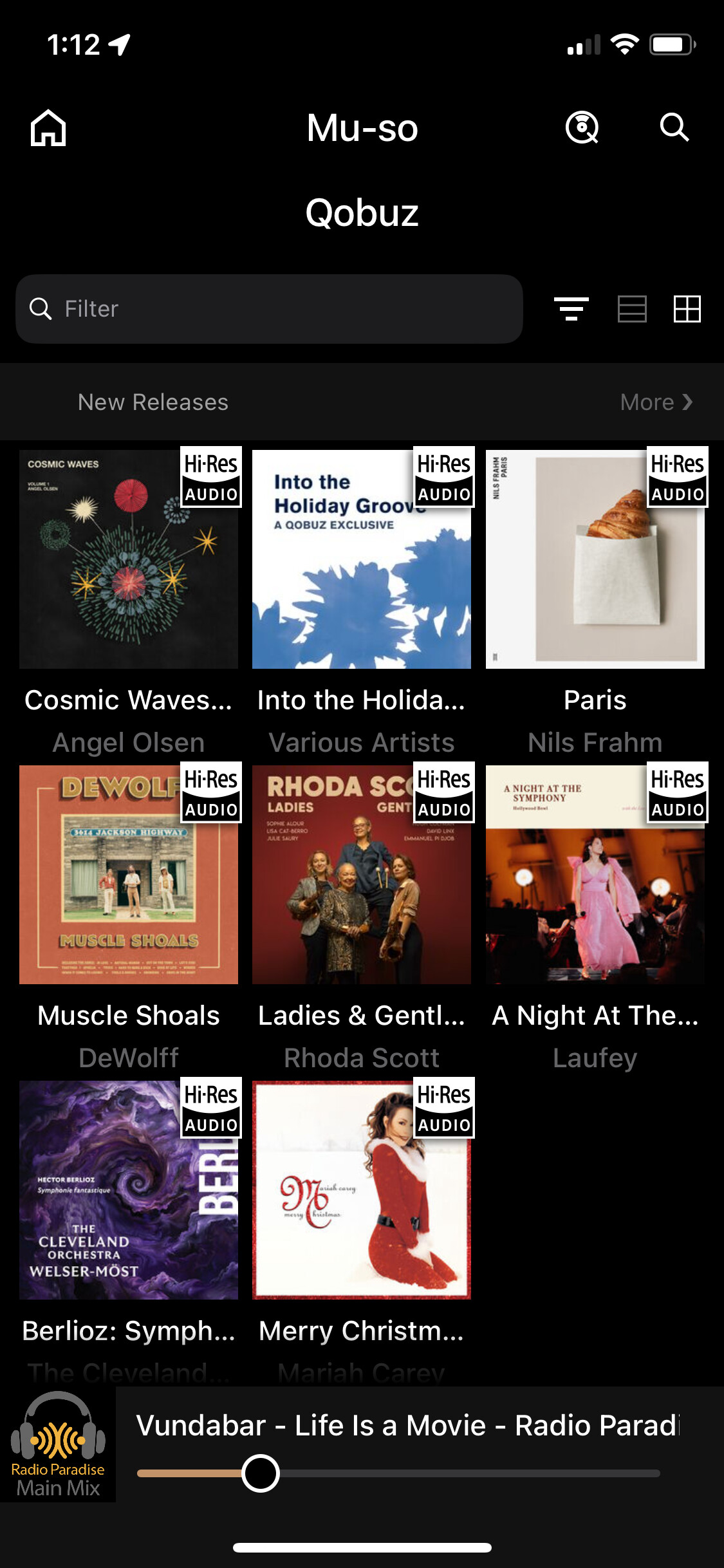Open the search magnifier in header
724x1568 pixels.
674,127
